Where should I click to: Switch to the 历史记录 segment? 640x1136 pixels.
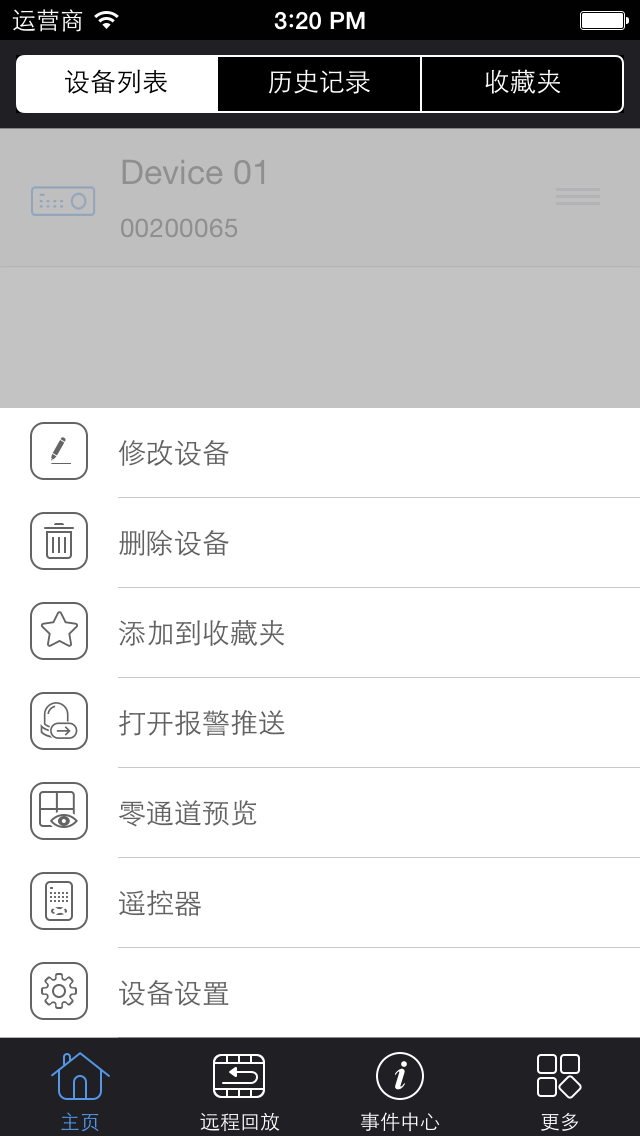319,83
